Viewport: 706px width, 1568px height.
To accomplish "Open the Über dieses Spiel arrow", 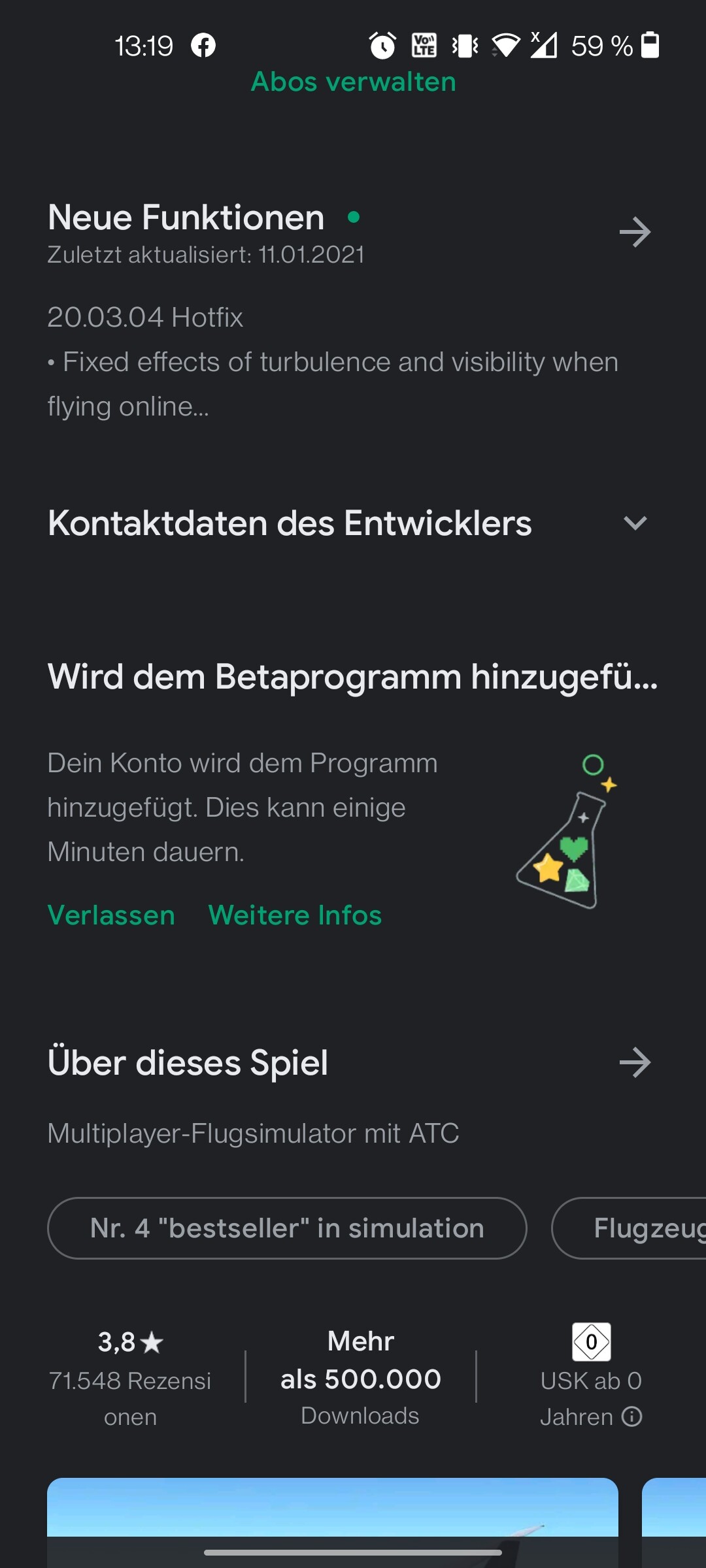I will [x=634, y=1062].
